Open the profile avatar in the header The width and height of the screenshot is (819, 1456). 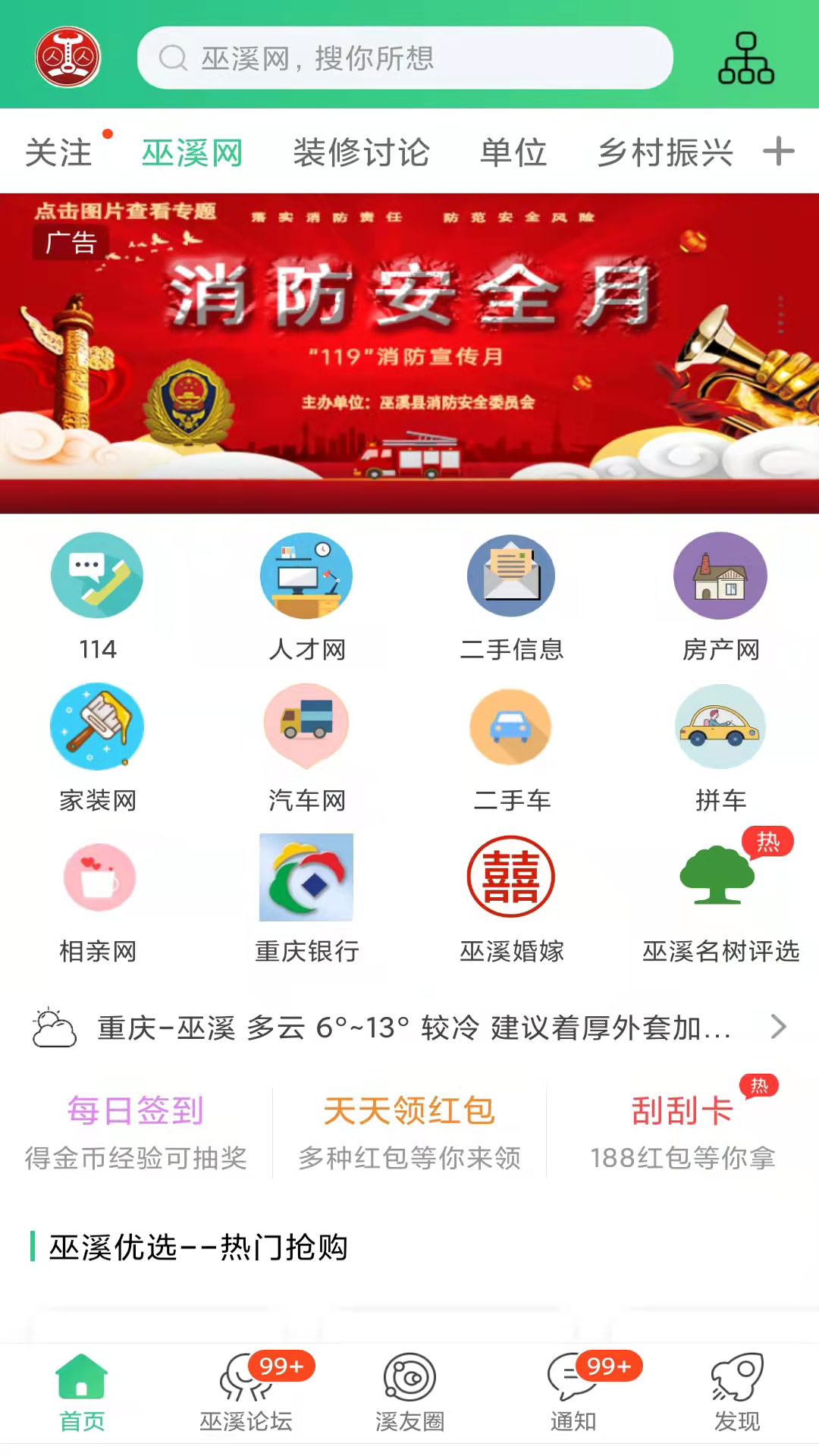pos(68,58)
